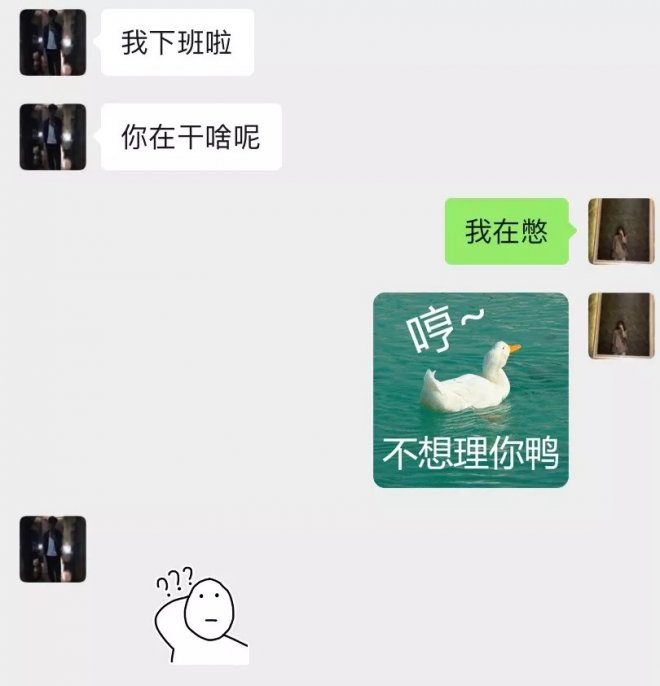Open the profile avatar beside "我下班啦"

point(53,43)
